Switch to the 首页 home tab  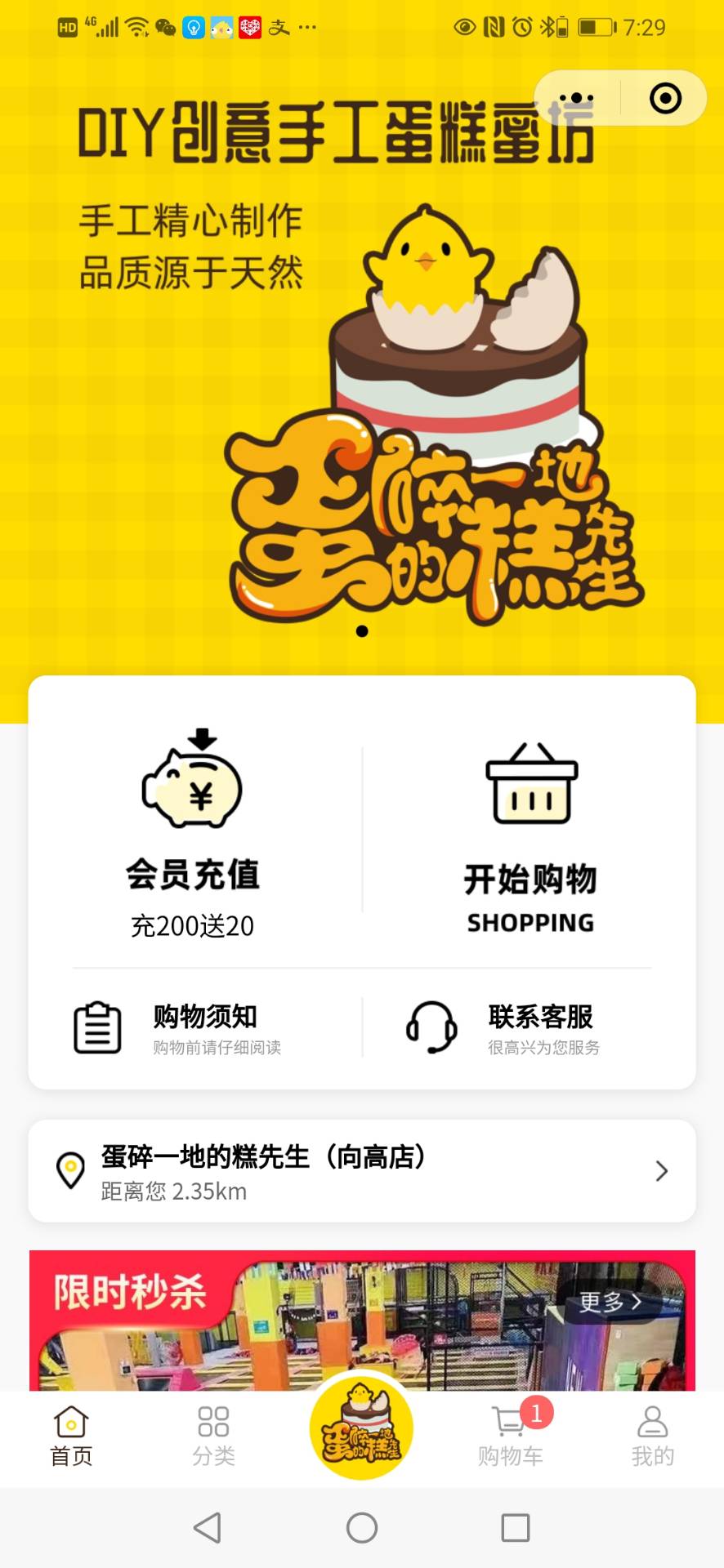coord(71,1437)
